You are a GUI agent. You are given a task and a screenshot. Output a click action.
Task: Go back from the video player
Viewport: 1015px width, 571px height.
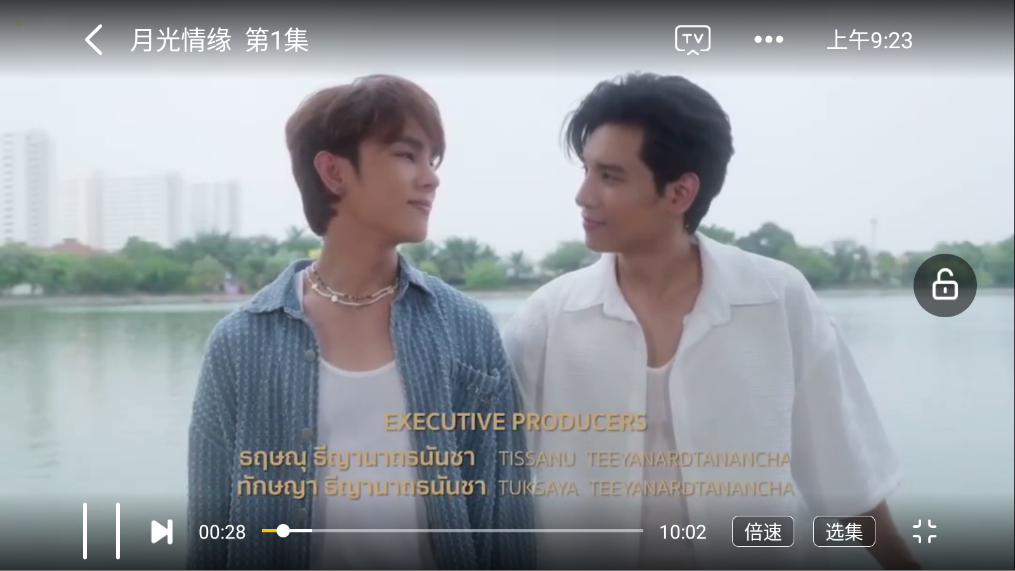pos(94,40)
